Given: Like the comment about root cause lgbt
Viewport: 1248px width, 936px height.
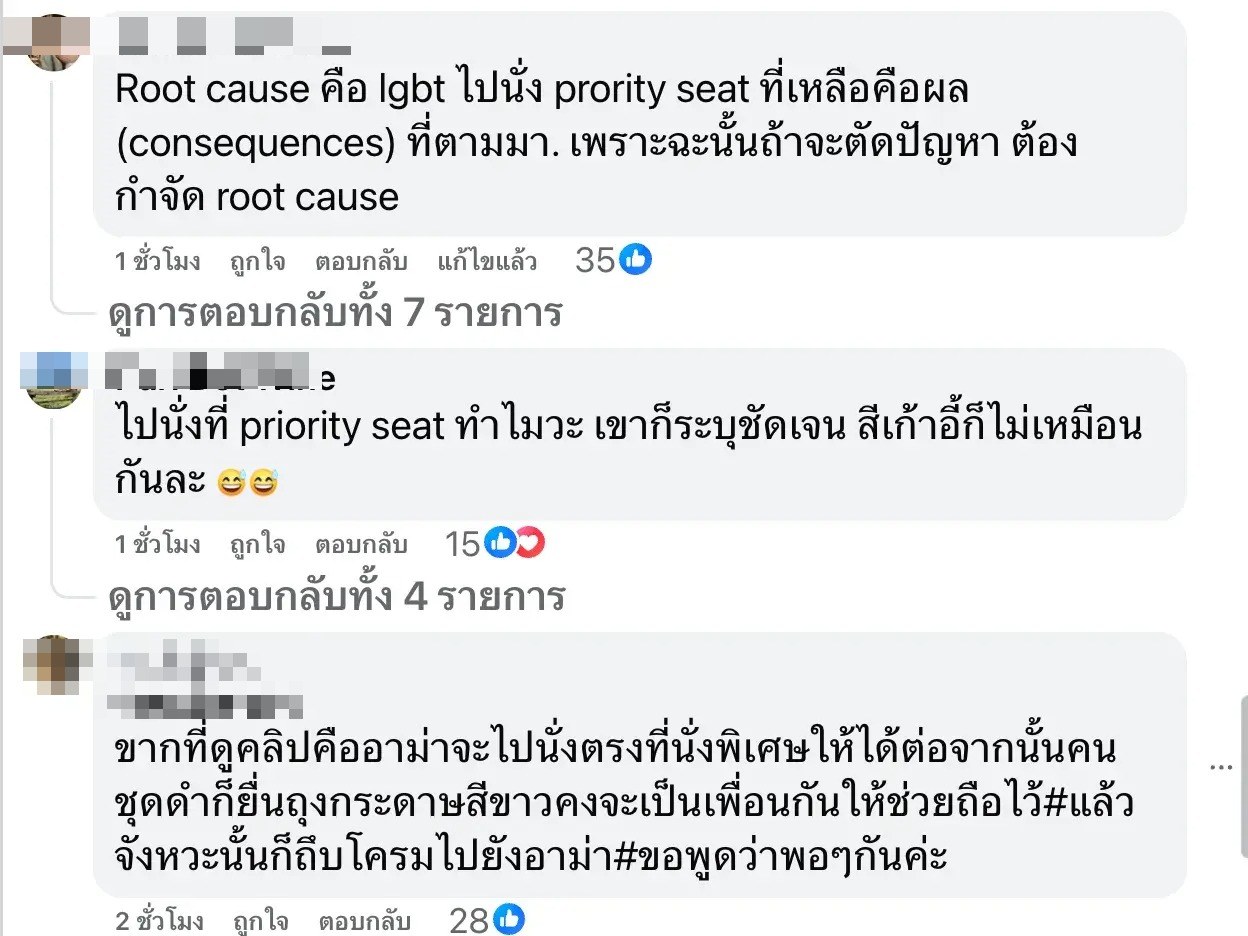Looking at the screenshot, I should (257, 262).
